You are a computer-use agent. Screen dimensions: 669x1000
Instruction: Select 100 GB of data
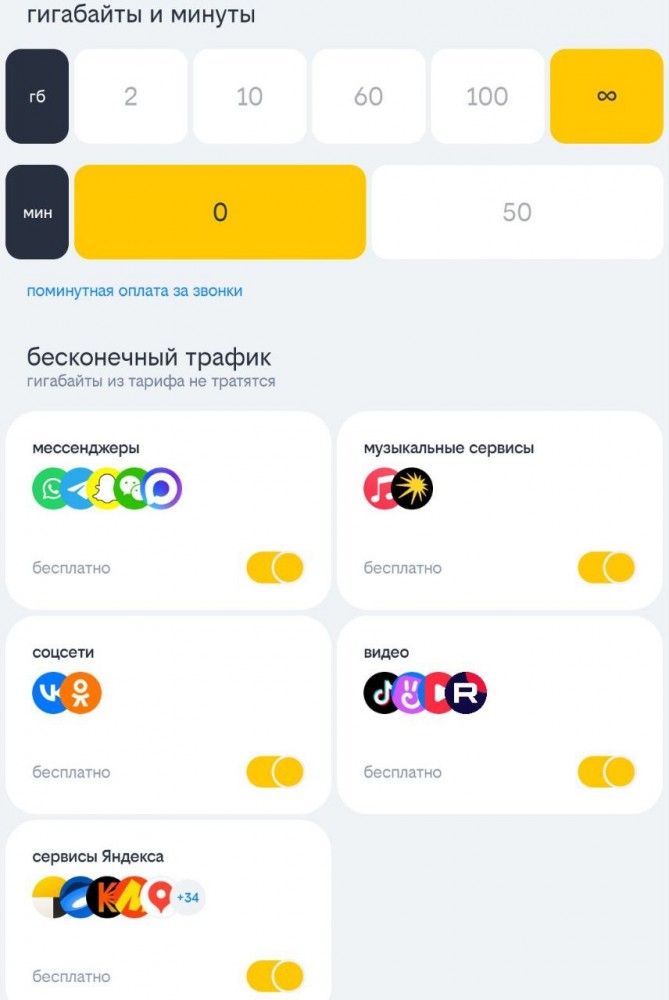(x=487, y=96)
